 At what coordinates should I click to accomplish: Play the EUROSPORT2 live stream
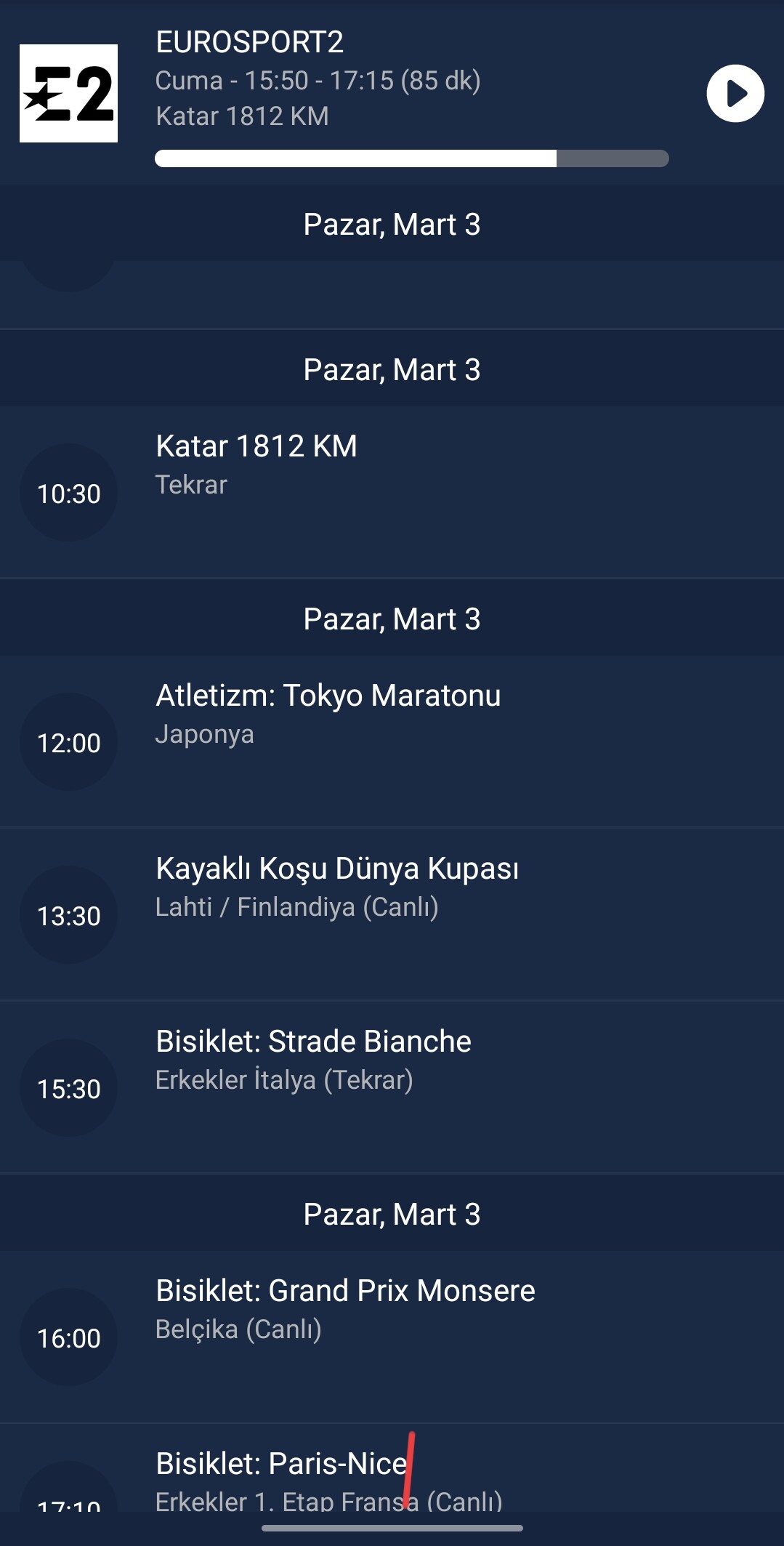[x=735, y=94]
